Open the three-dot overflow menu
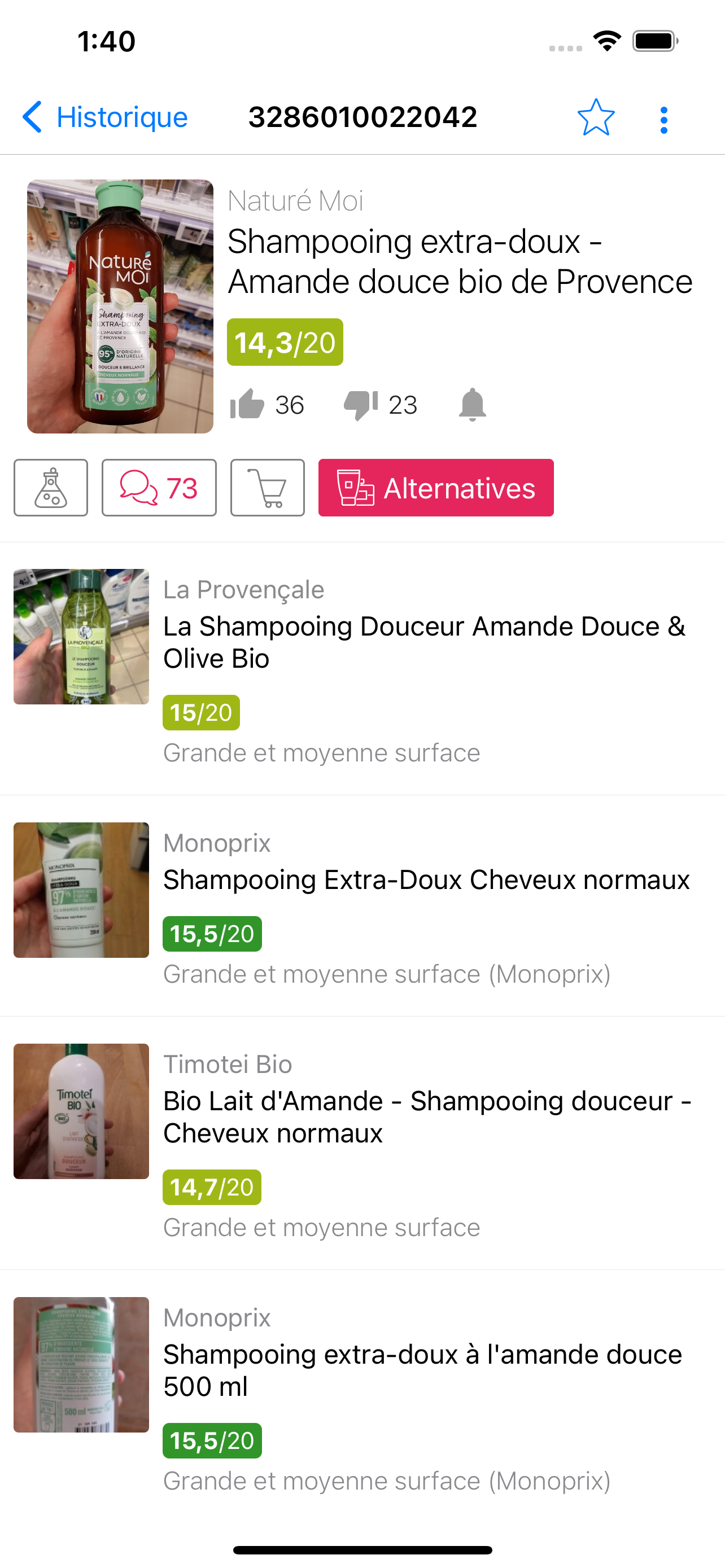Viewport: 725px width, 1568px height. click(663, 120)
